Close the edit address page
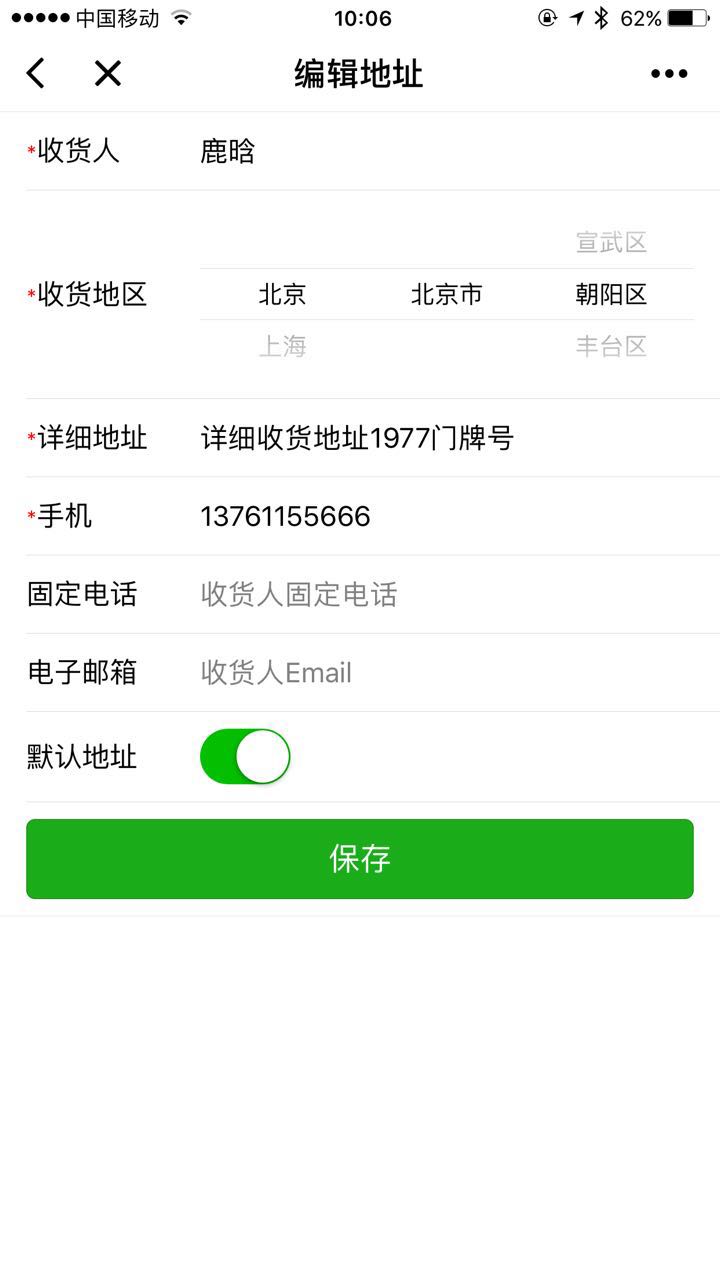 [x=107, y=73]
